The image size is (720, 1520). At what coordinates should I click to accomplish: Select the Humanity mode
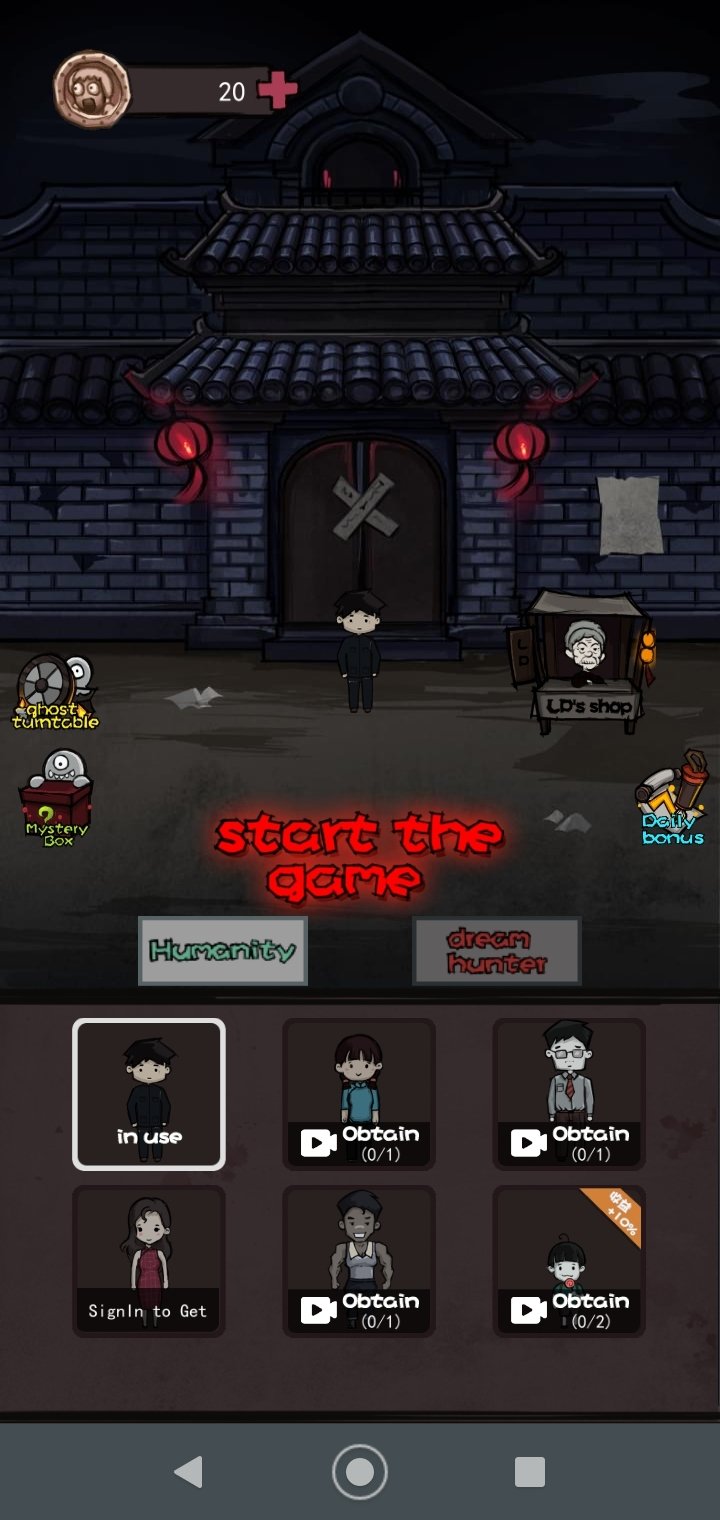pos(223,951)
